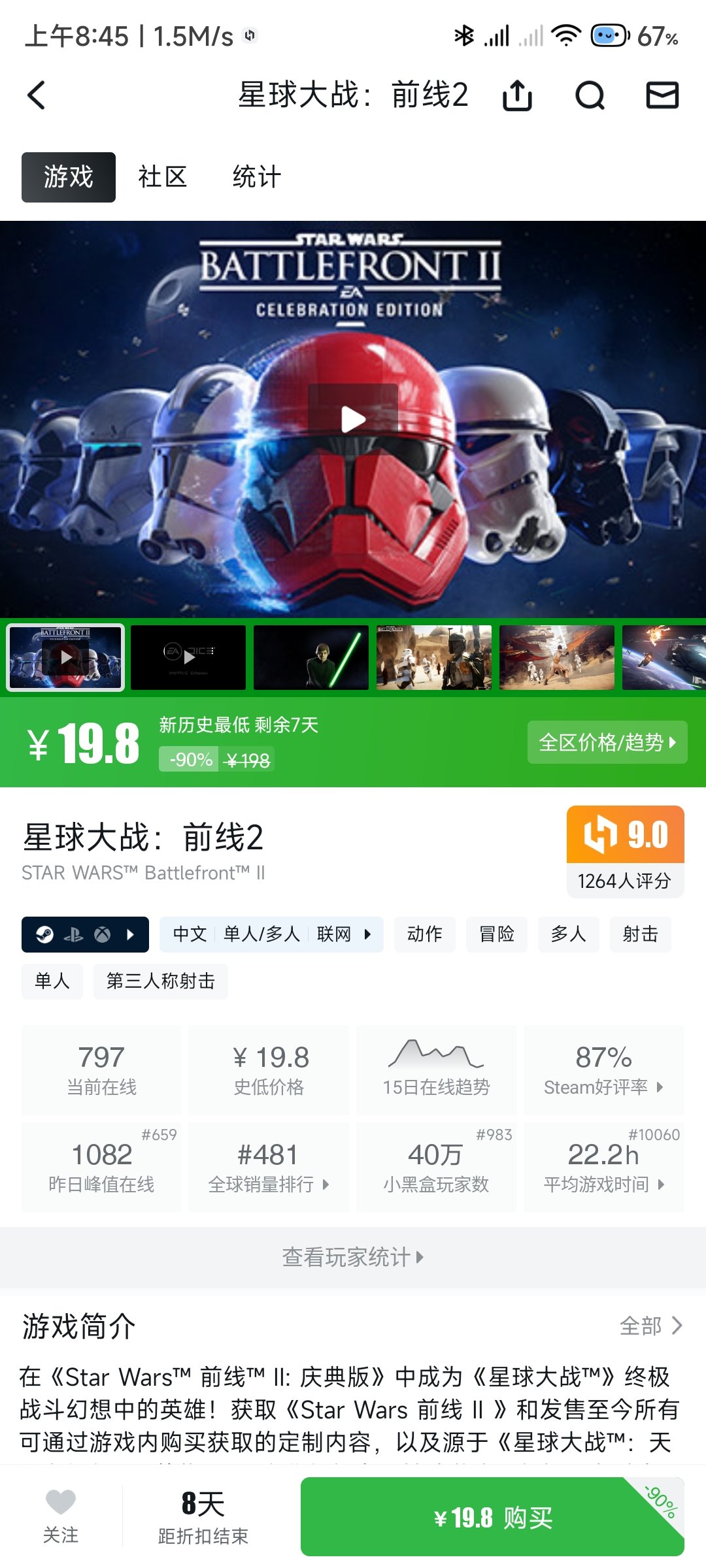Open the 9.0 rating score card
The image size is (706, 1568).
coord(625,851)
